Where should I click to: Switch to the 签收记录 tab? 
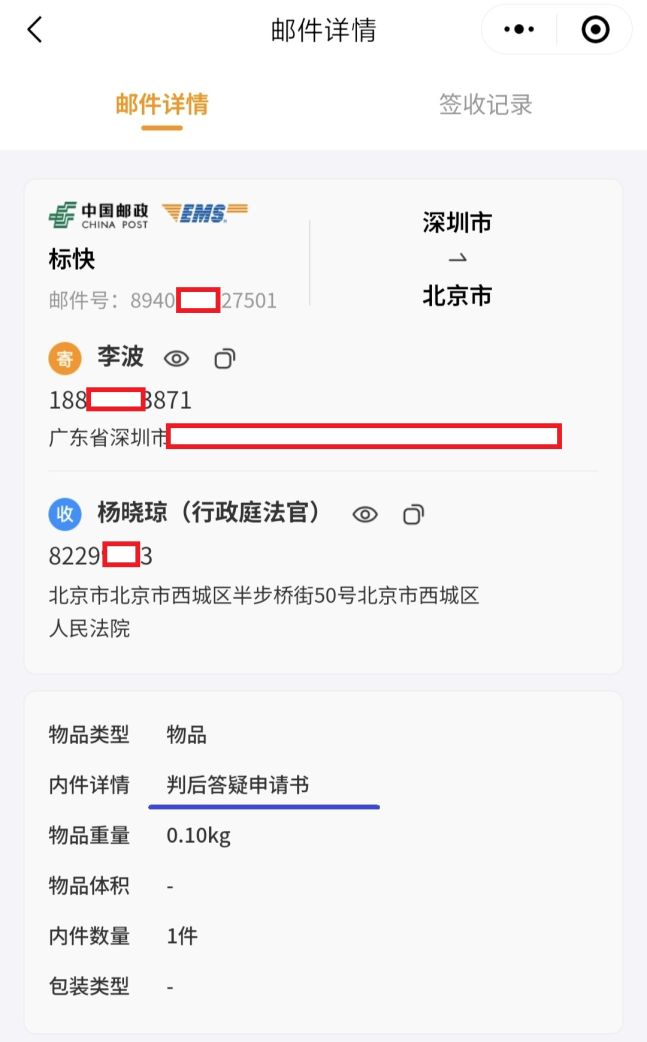point(485,104)
